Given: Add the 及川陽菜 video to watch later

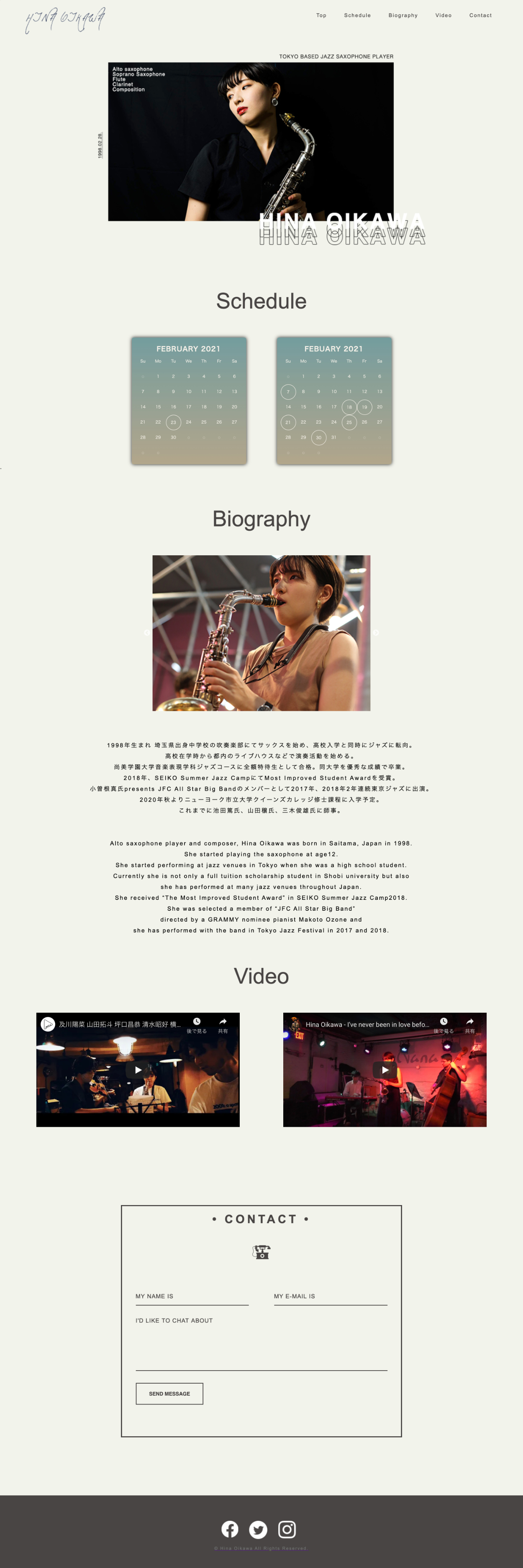Looking at the screenshot, I should (197, 1025).
